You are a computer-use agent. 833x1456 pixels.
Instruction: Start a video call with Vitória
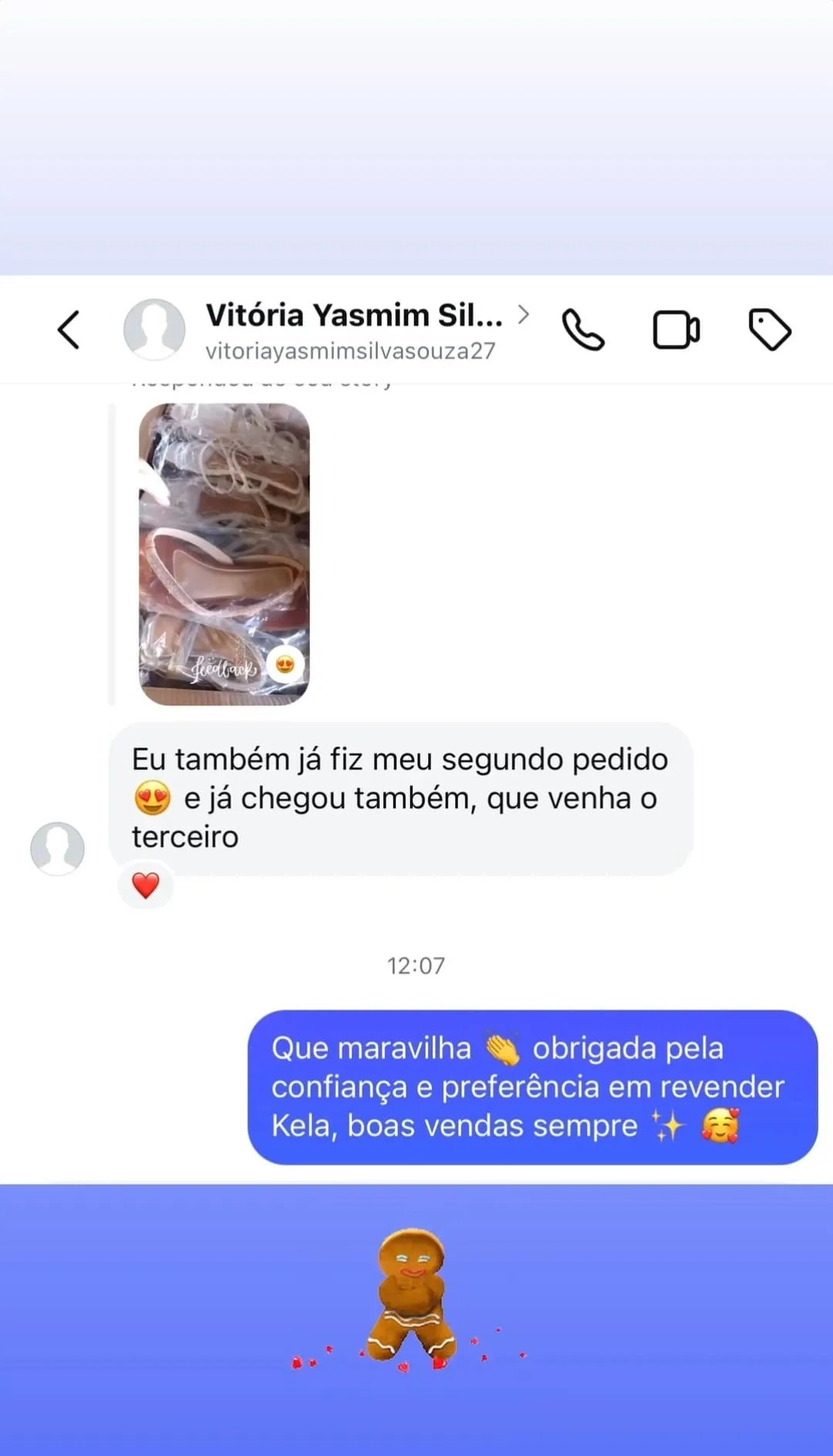tap(676, 329)
